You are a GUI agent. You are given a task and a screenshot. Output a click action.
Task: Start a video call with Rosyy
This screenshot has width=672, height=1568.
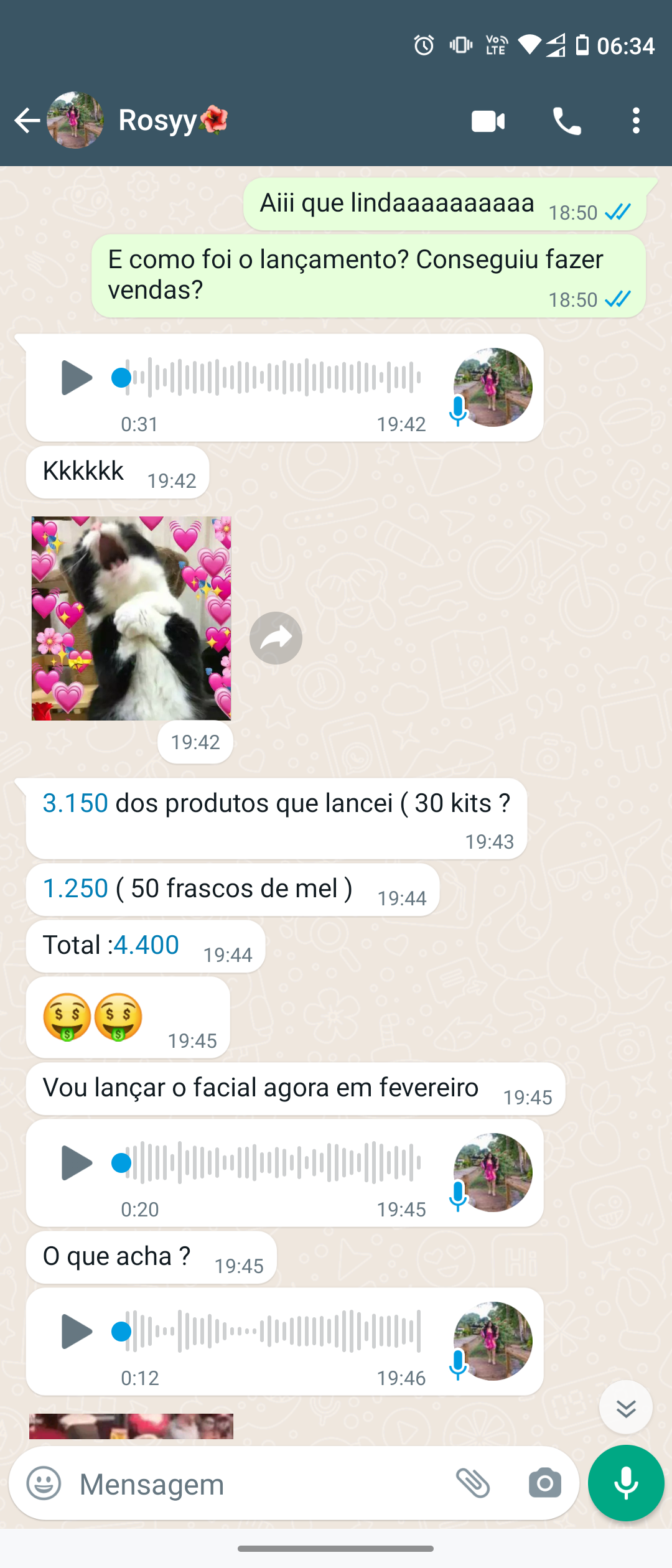488,121
